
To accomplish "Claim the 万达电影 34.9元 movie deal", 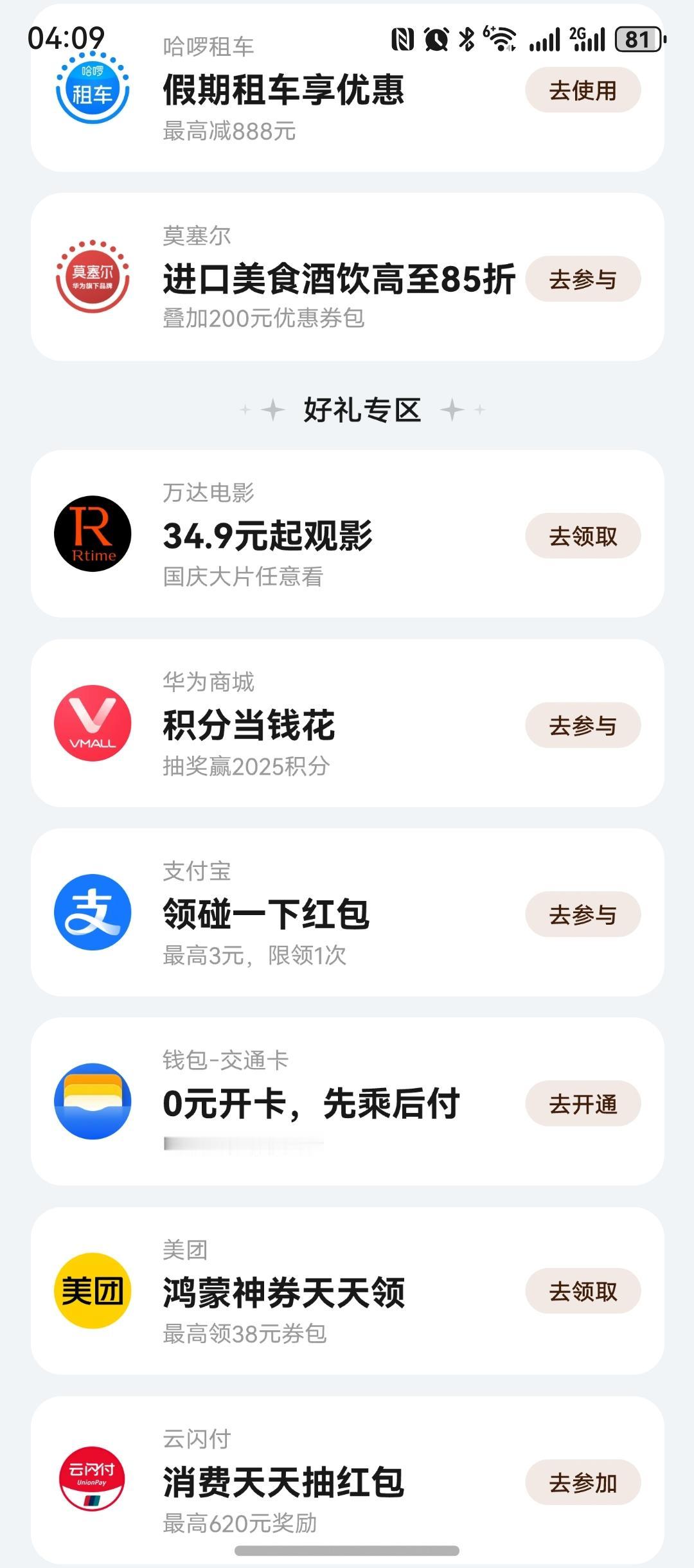I will (583, 536).
